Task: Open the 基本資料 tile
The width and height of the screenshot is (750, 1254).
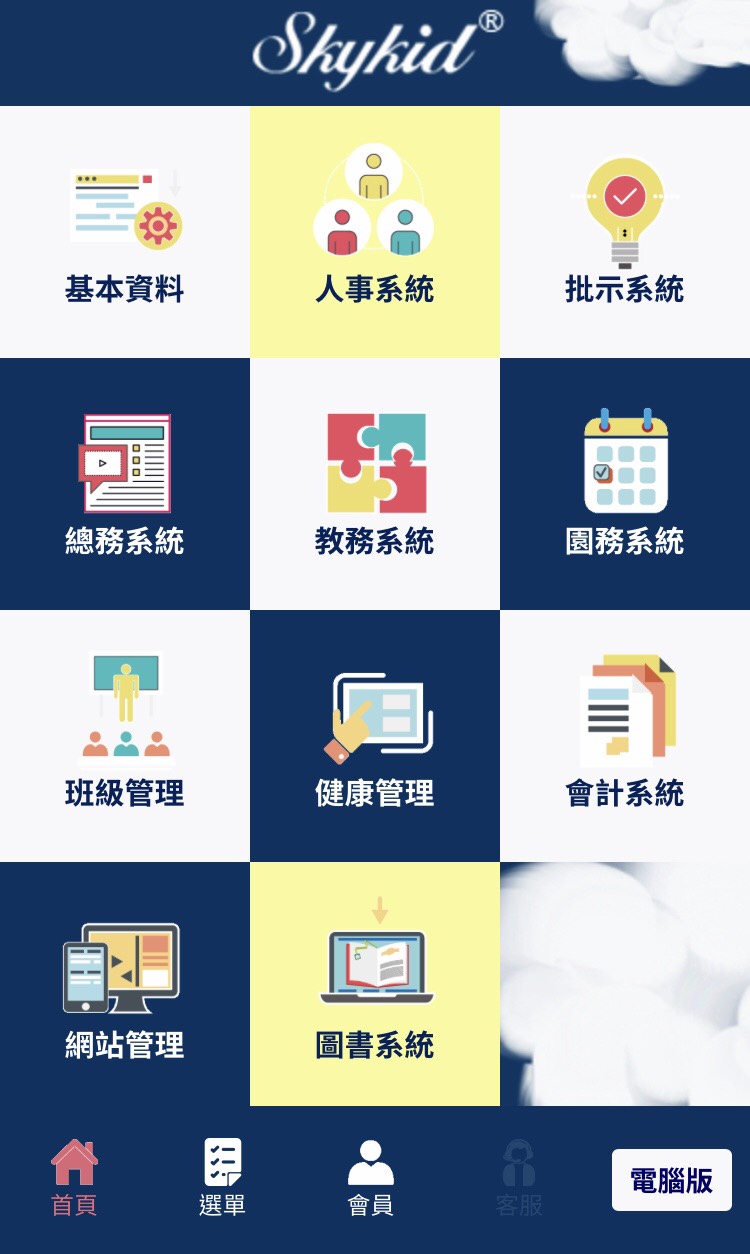Action: point(124,233)
